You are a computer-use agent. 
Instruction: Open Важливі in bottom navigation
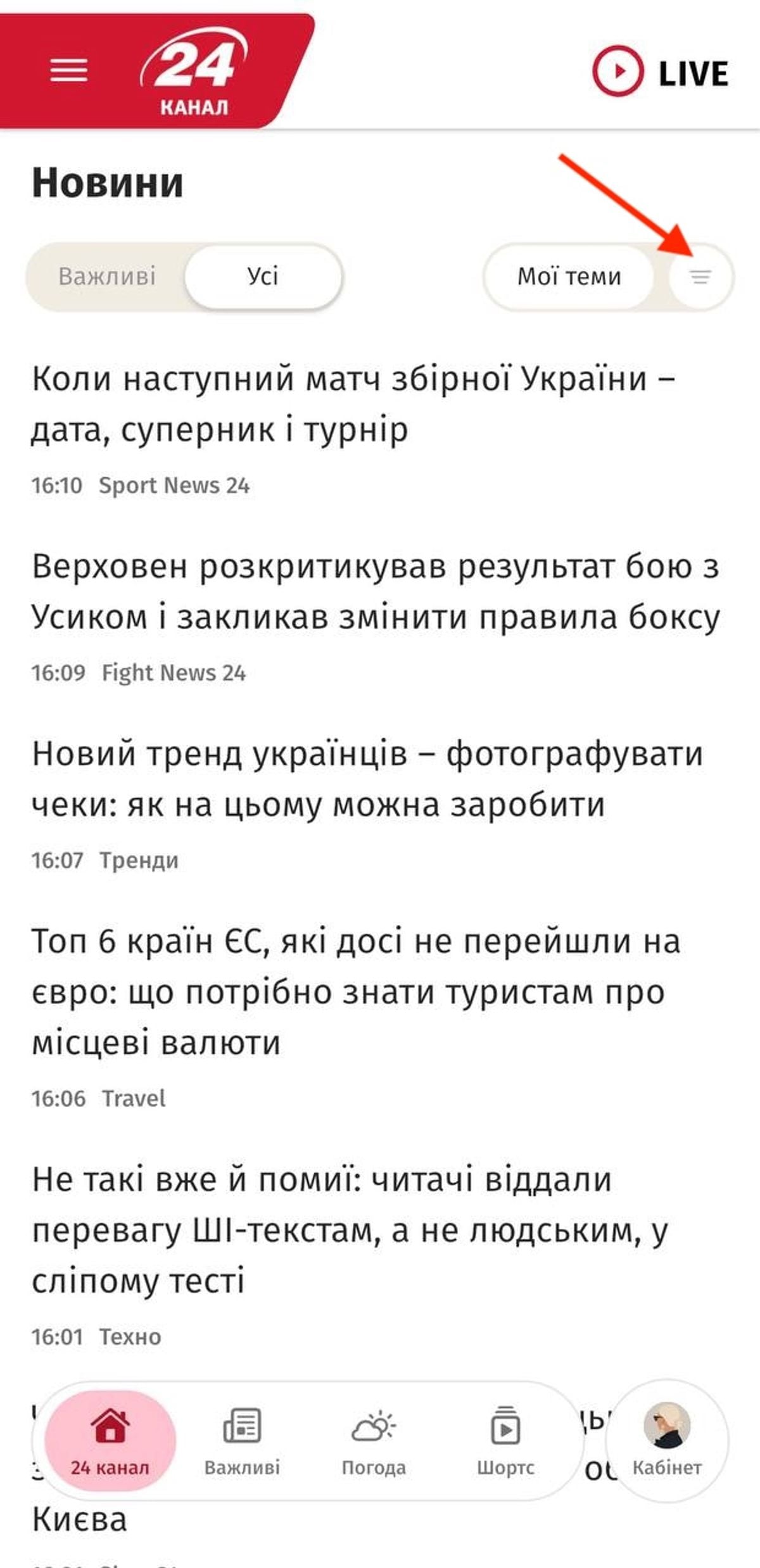(242, 1441)
